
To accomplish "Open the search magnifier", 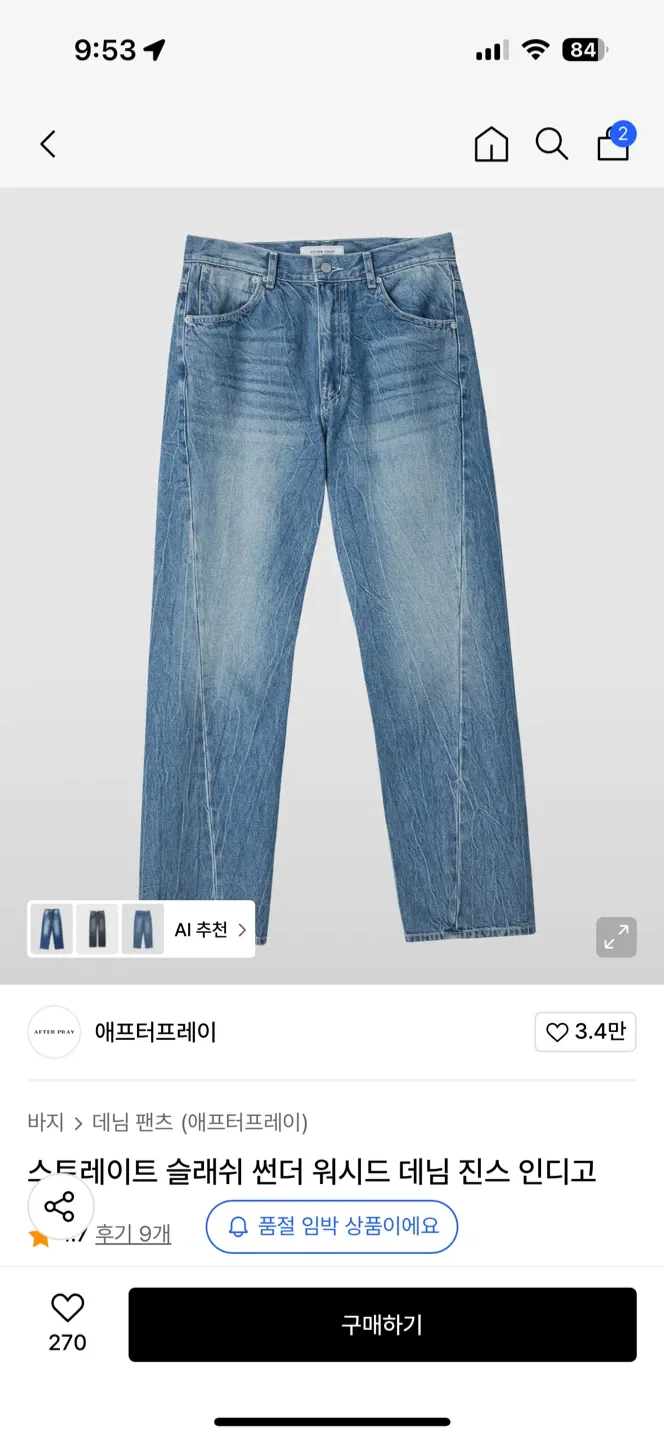I will click(x=551, y=144).
